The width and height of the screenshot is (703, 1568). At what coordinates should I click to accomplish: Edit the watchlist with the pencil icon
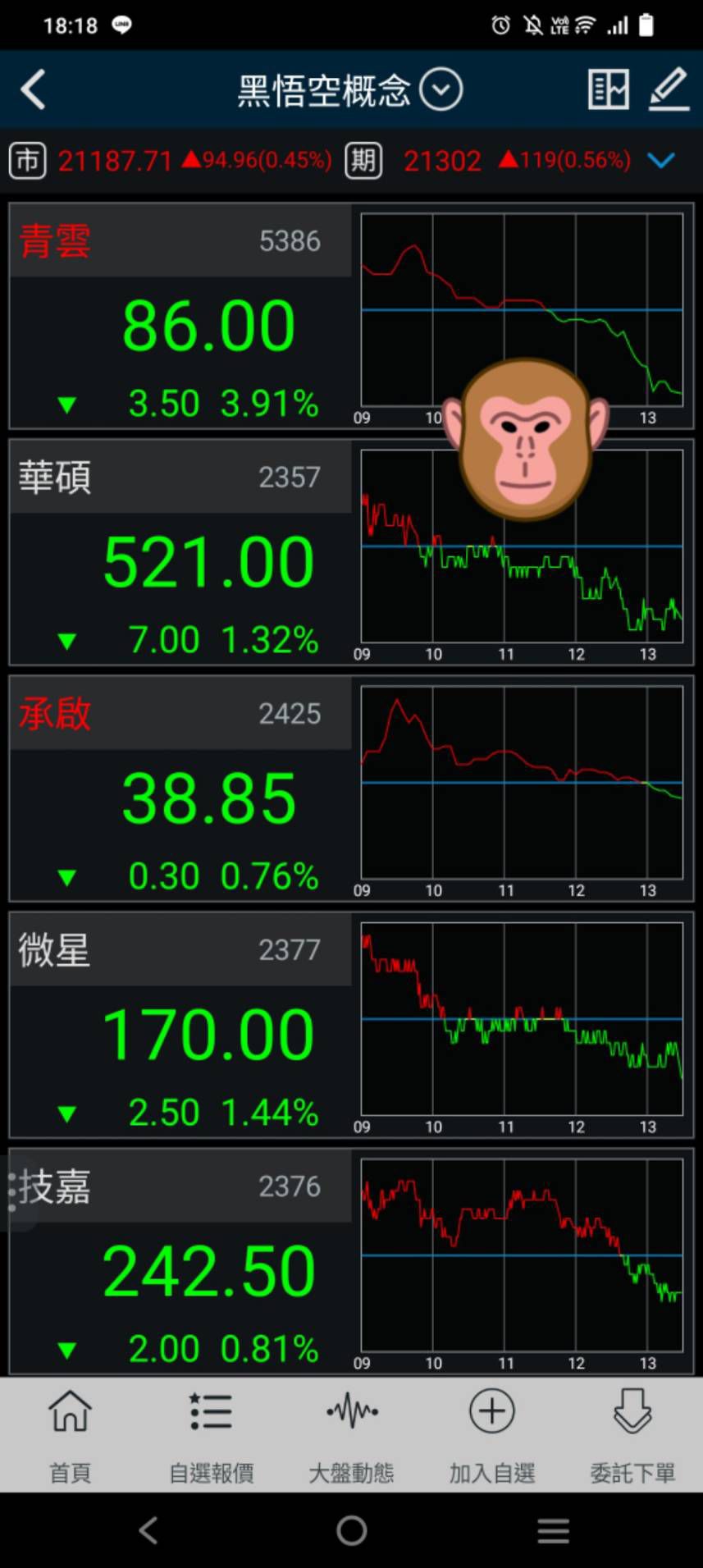[668, 89]
